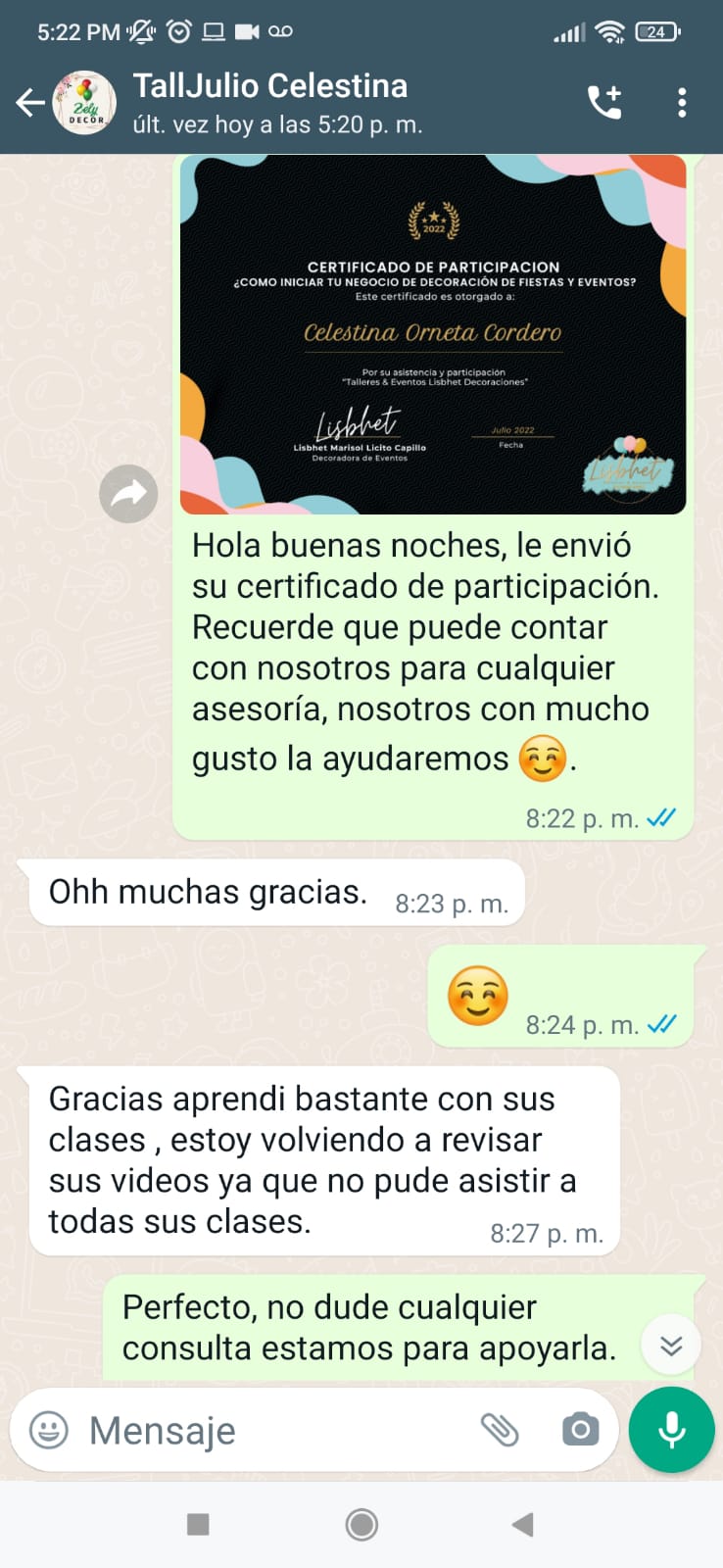Tap the system home button
This screenshot has height=1568, width=723.
[361, 1524]
